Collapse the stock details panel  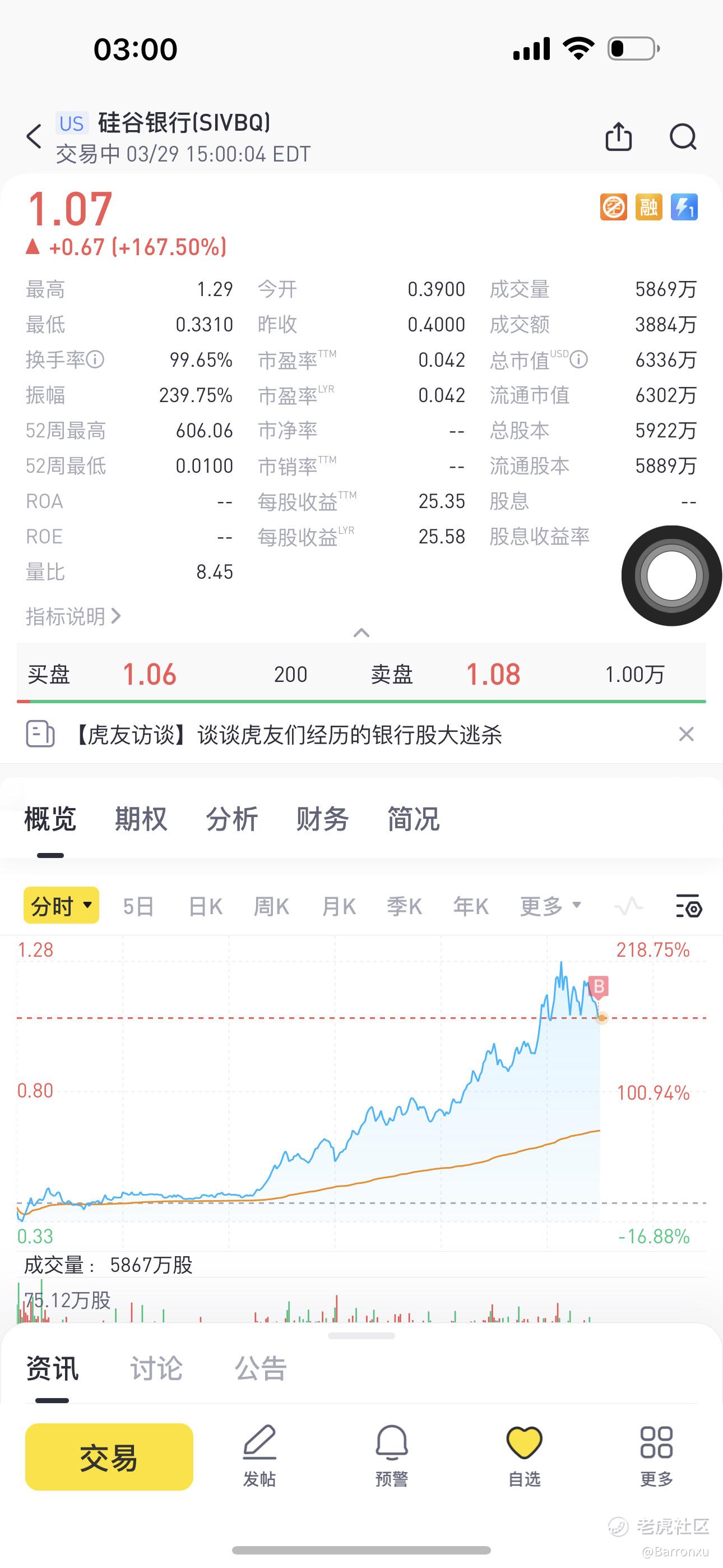(x=361, y=633)
